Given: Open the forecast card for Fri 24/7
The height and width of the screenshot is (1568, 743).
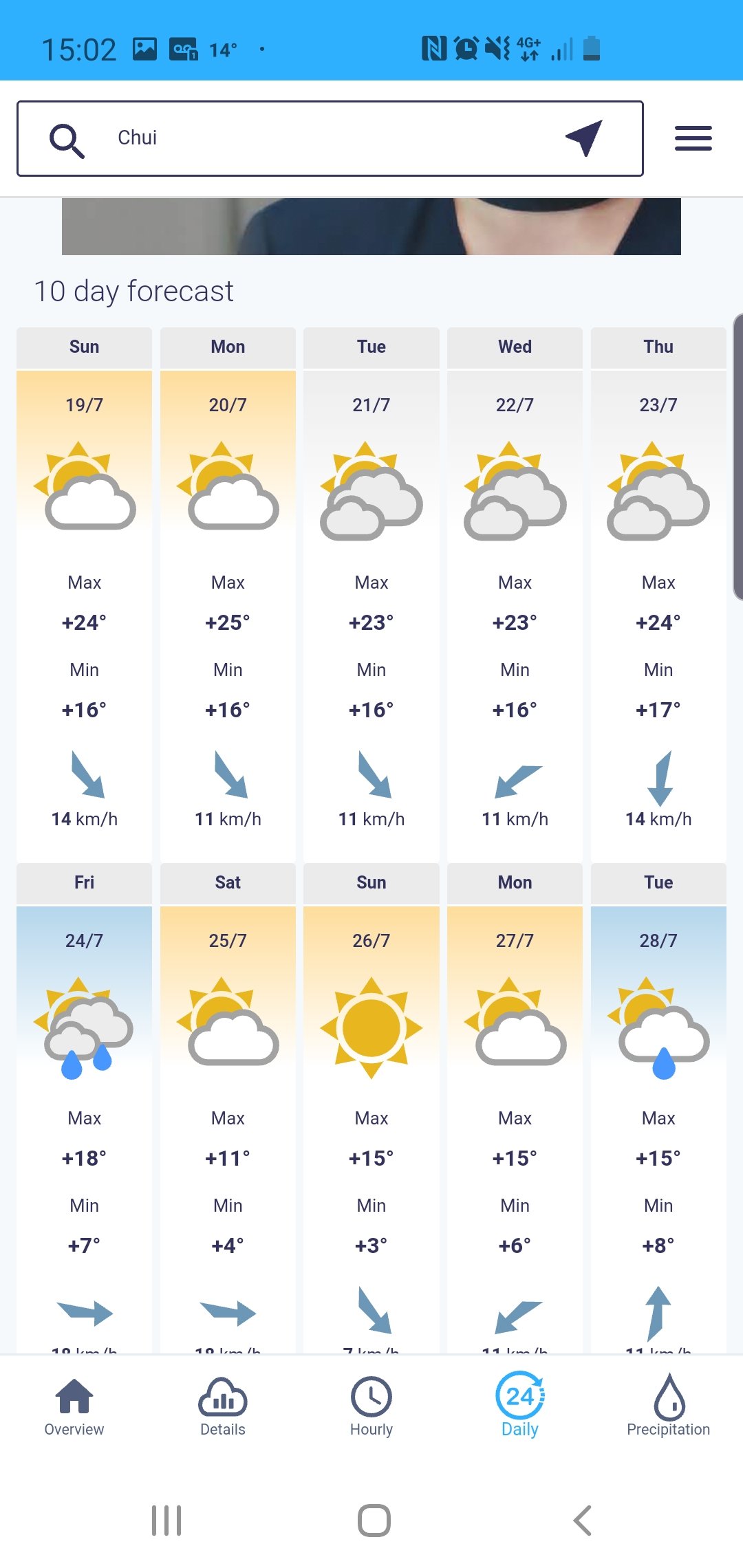Looking at the screenshot, I should (84, 1109).
